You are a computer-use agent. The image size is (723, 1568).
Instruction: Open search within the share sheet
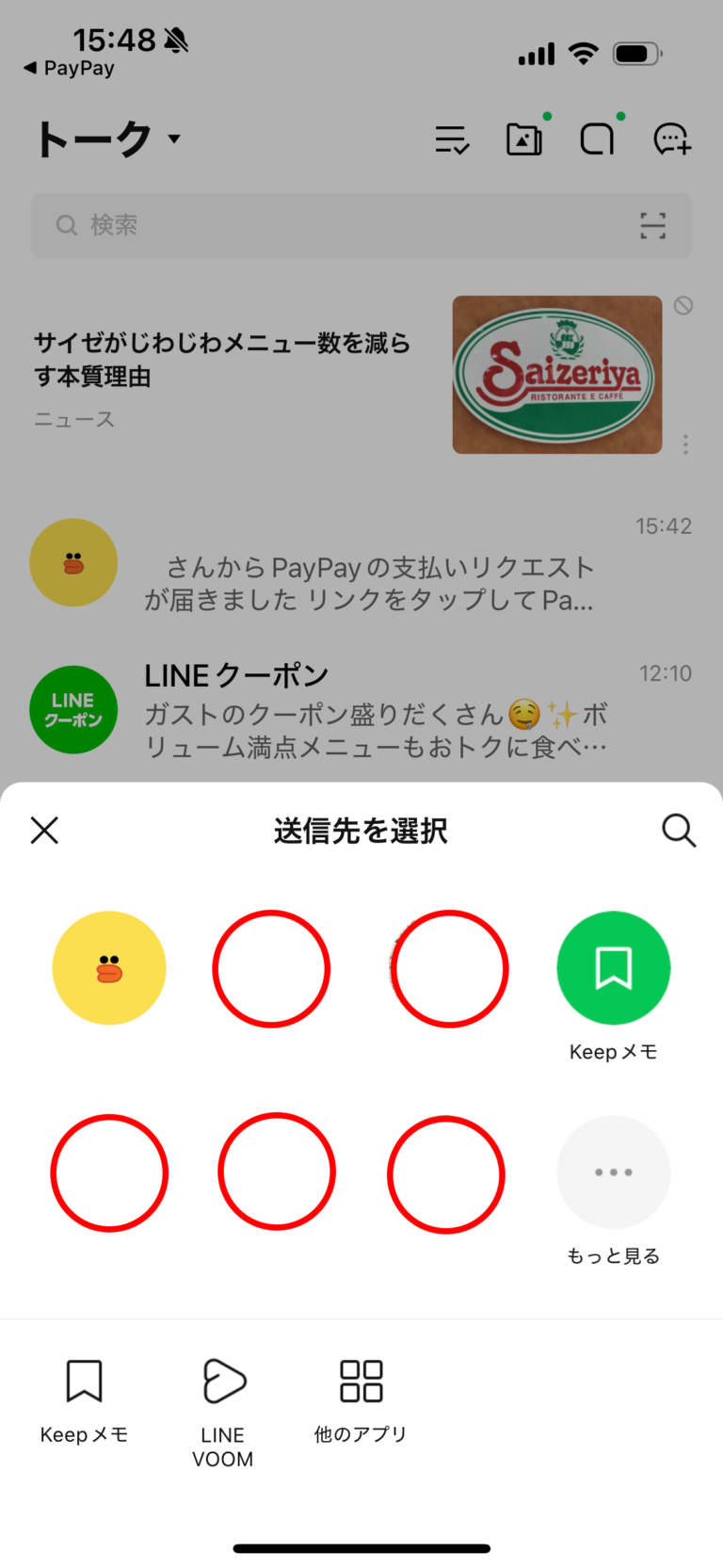point(678,831)
